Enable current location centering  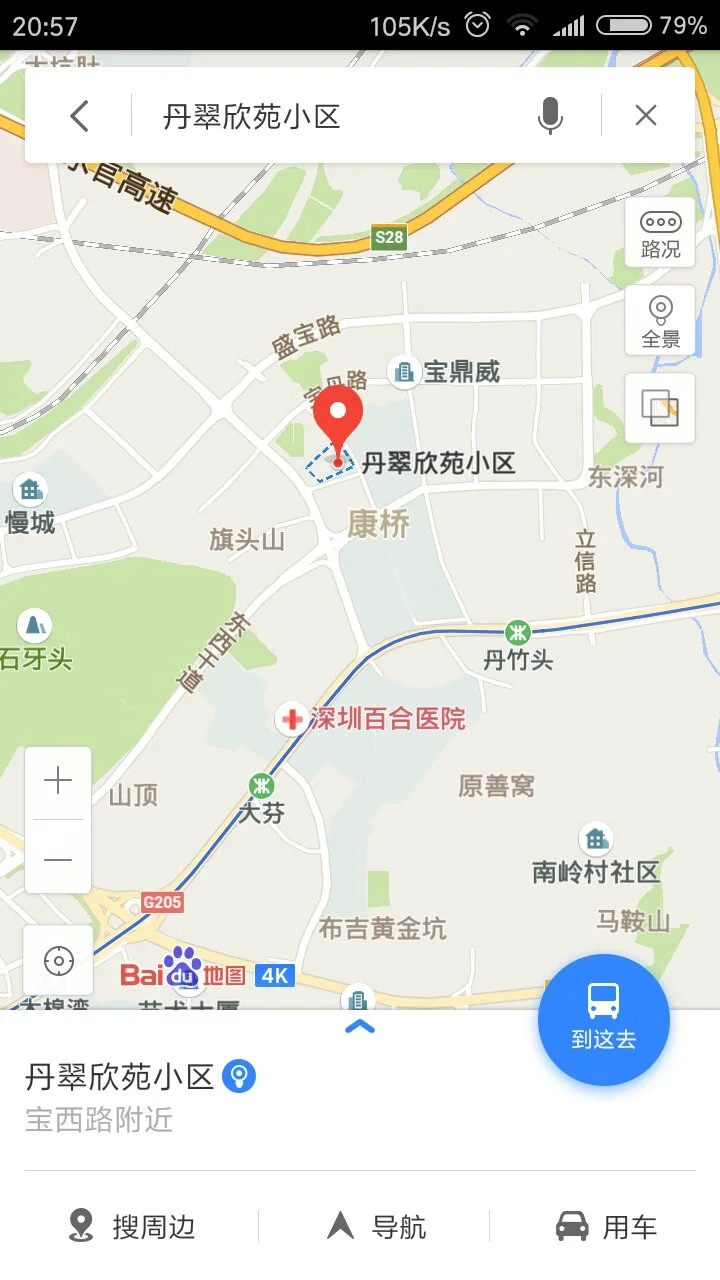58,962
